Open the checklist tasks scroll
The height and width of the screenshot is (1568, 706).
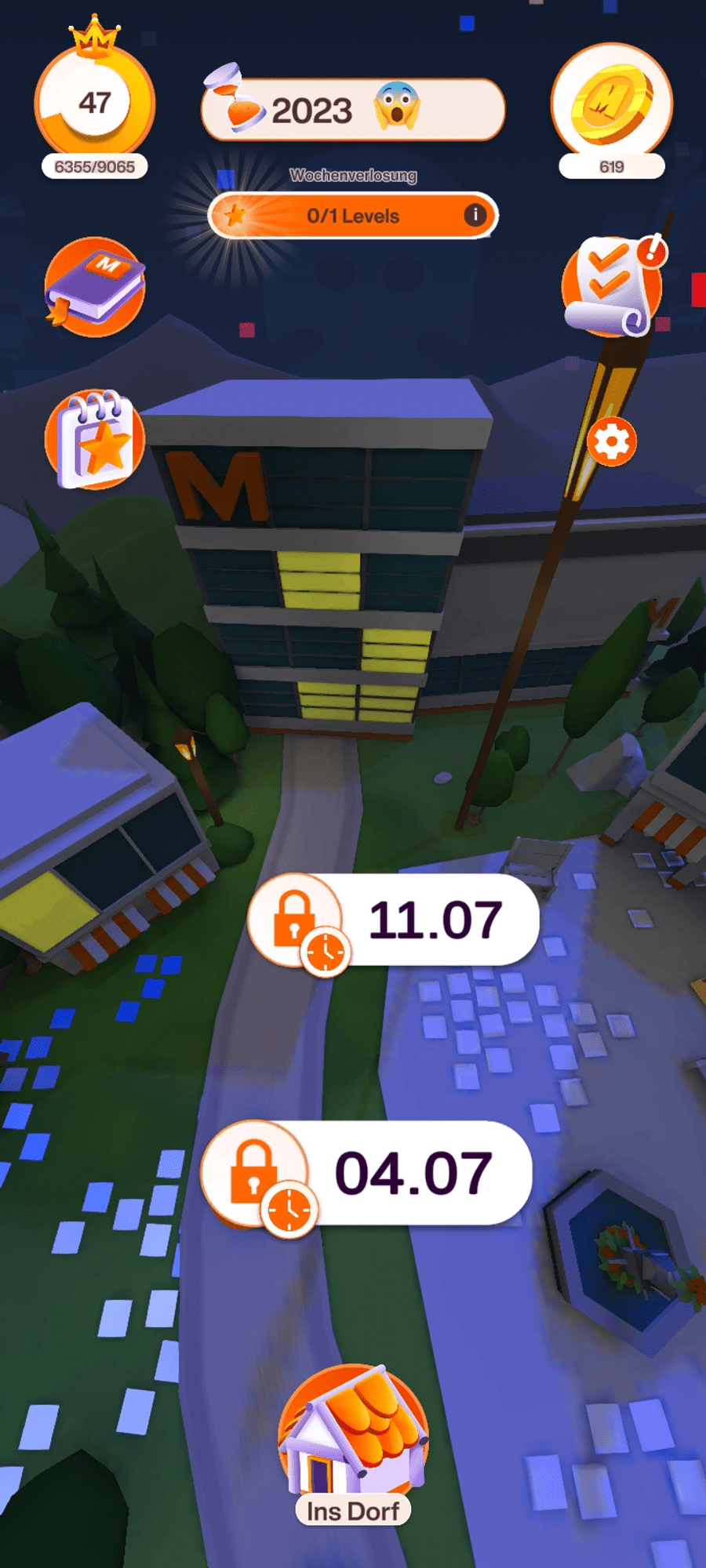(613, 287)
